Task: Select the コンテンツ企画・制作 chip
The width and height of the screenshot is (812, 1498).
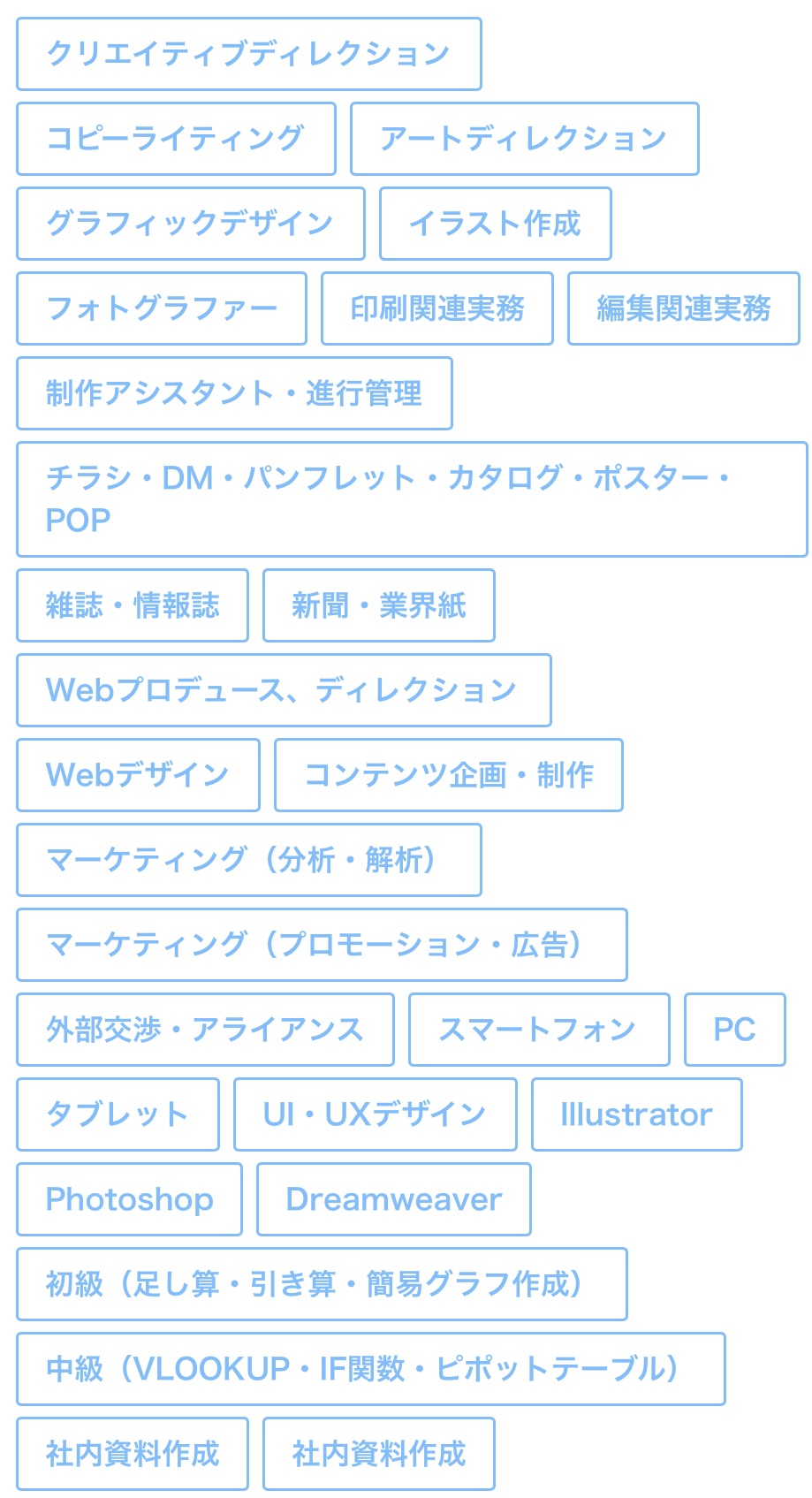Action: [448, 775]
